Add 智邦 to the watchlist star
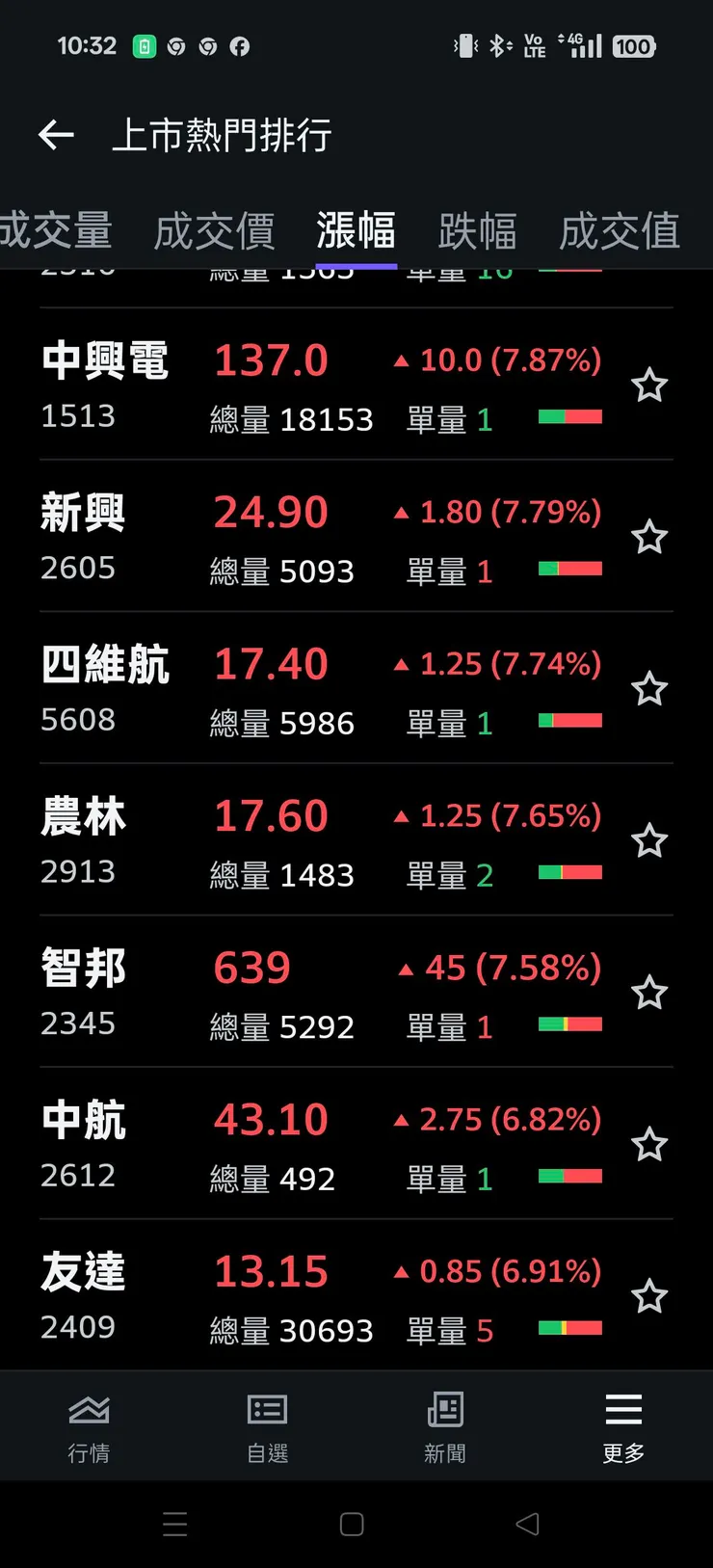 pyautogui.click(x=649, y=993)
